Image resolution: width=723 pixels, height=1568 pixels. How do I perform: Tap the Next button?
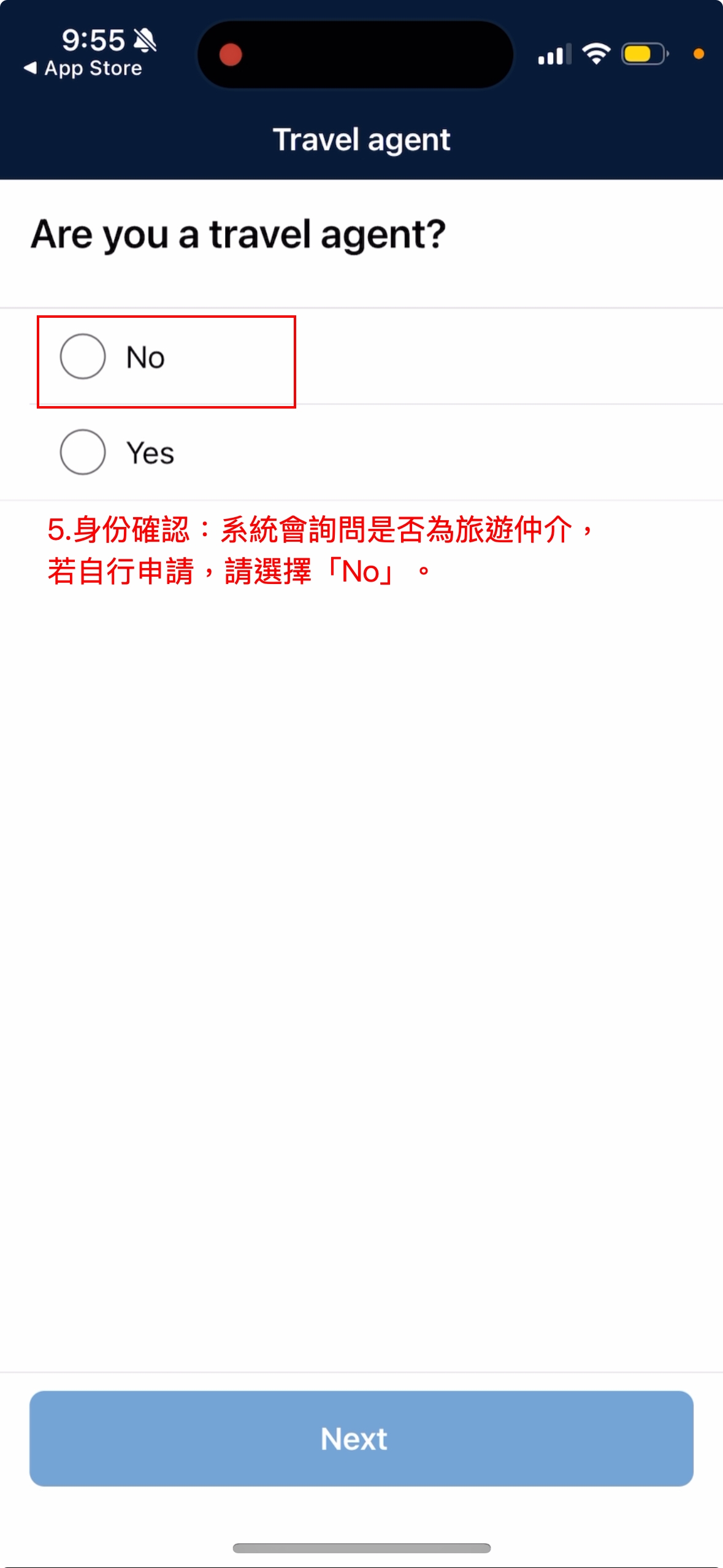pyautogui.click(x=361, y=1438)
